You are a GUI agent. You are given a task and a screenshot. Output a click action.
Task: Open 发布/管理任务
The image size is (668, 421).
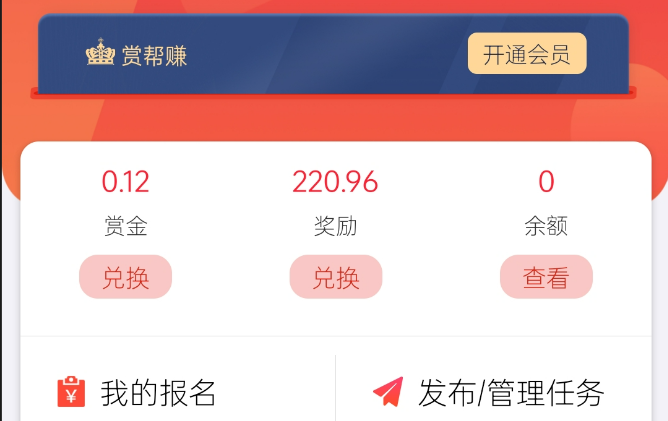point(489,393)
